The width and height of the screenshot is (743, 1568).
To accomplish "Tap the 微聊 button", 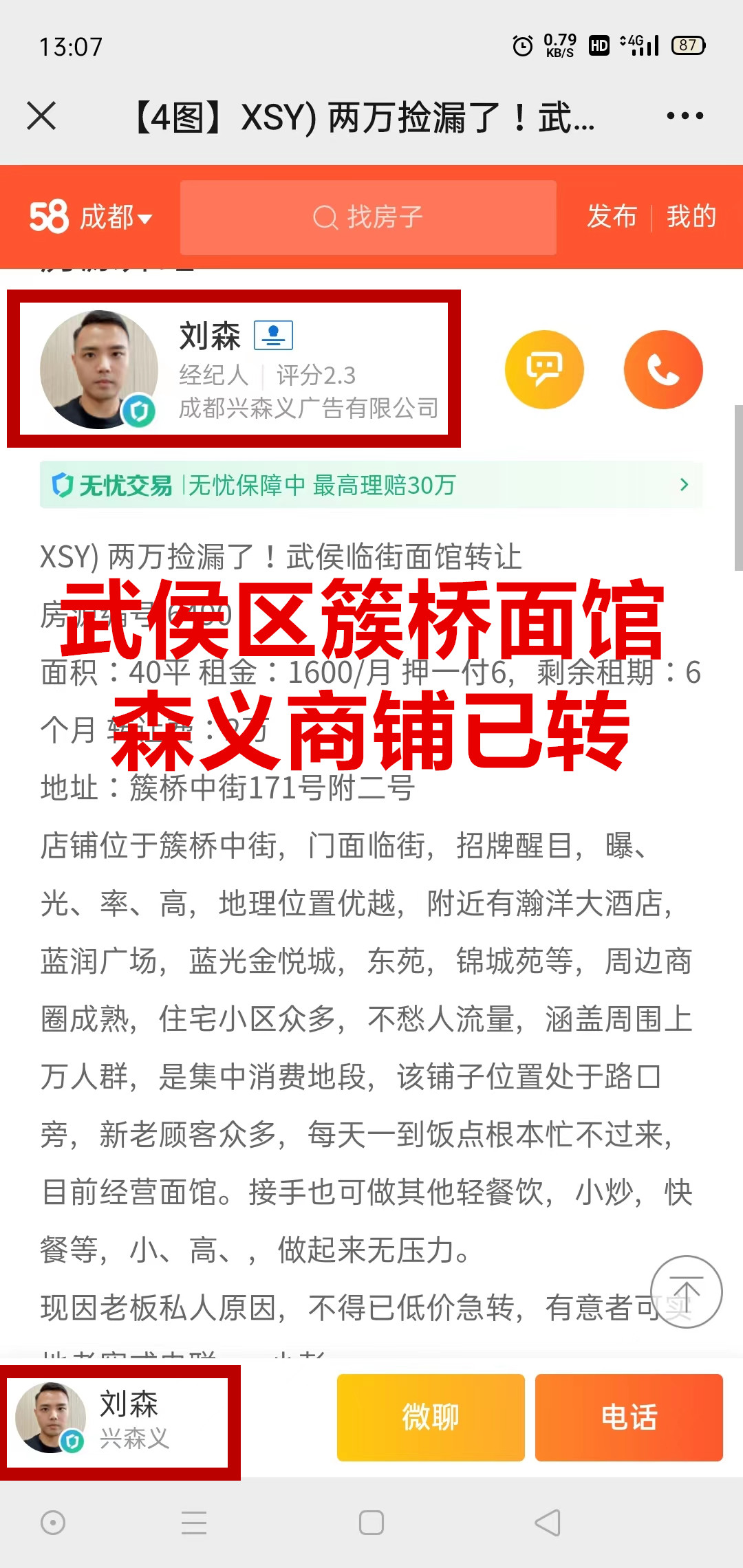I will tap(431, 1417).
